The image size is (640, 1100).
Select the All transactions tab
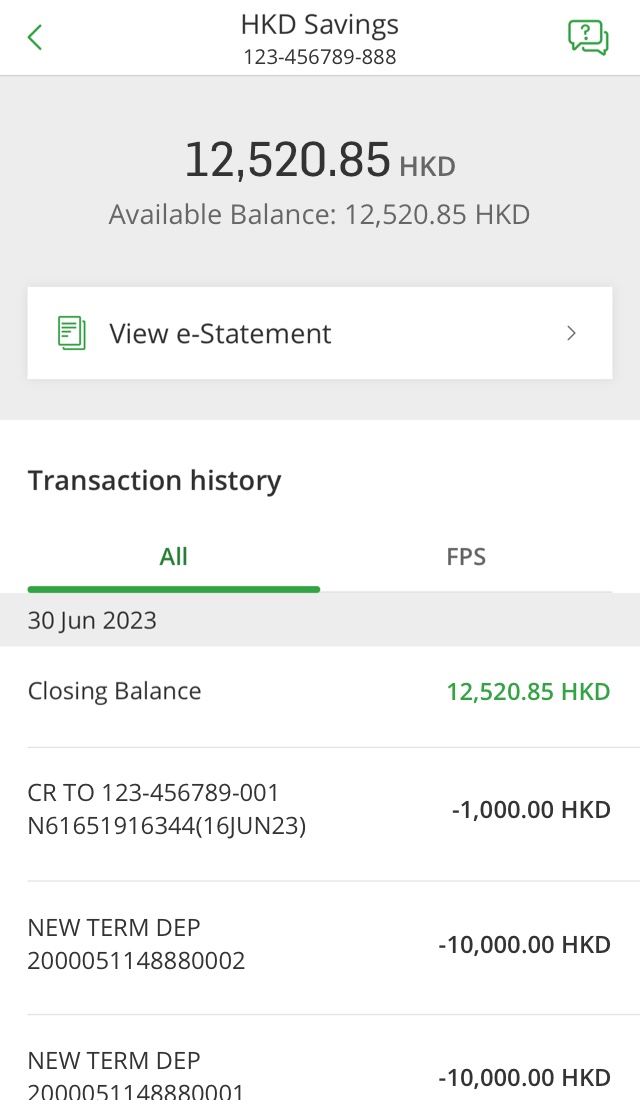pyautogui.click(x=173, y=557)
